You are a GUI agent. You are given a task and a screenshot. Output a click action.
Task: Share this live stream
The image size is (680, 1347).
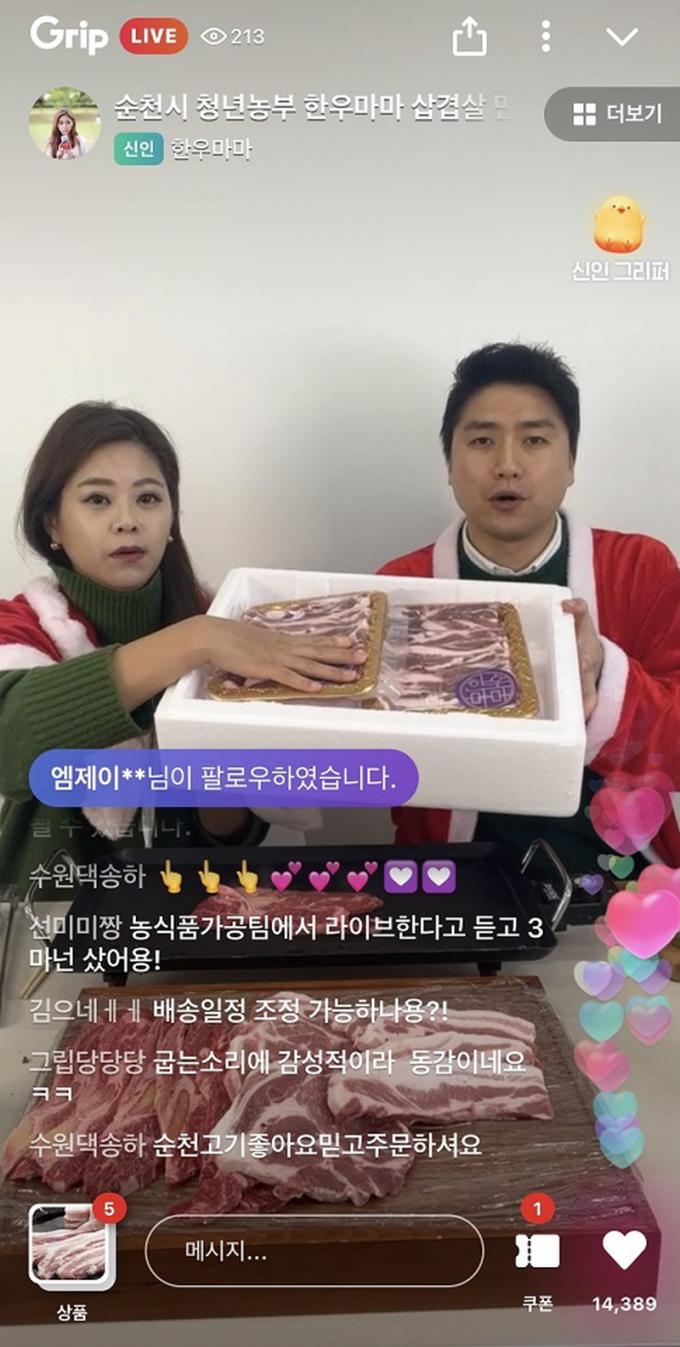469,38
